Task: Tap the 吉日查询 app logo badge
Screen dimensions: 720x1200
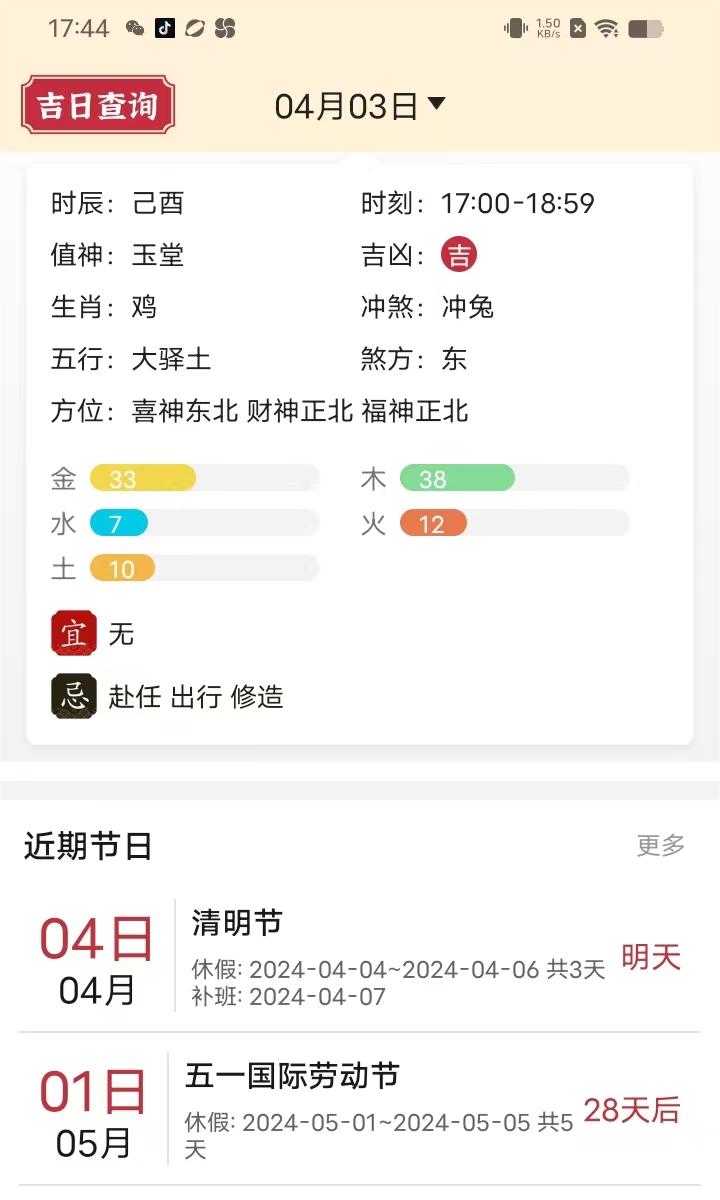Action: [96, 104]
